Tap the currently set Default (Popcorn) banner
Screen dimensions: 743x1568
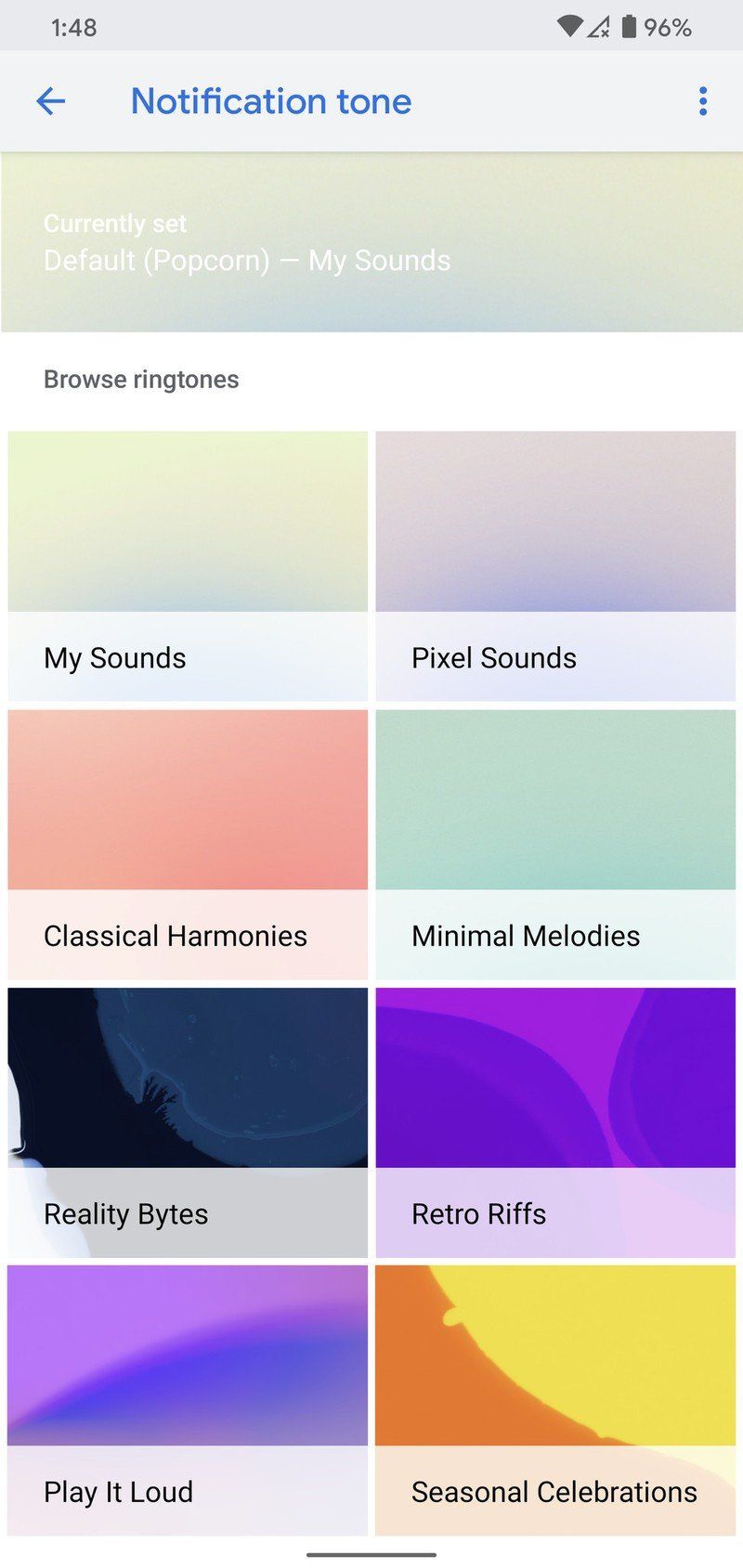(371, 243)
